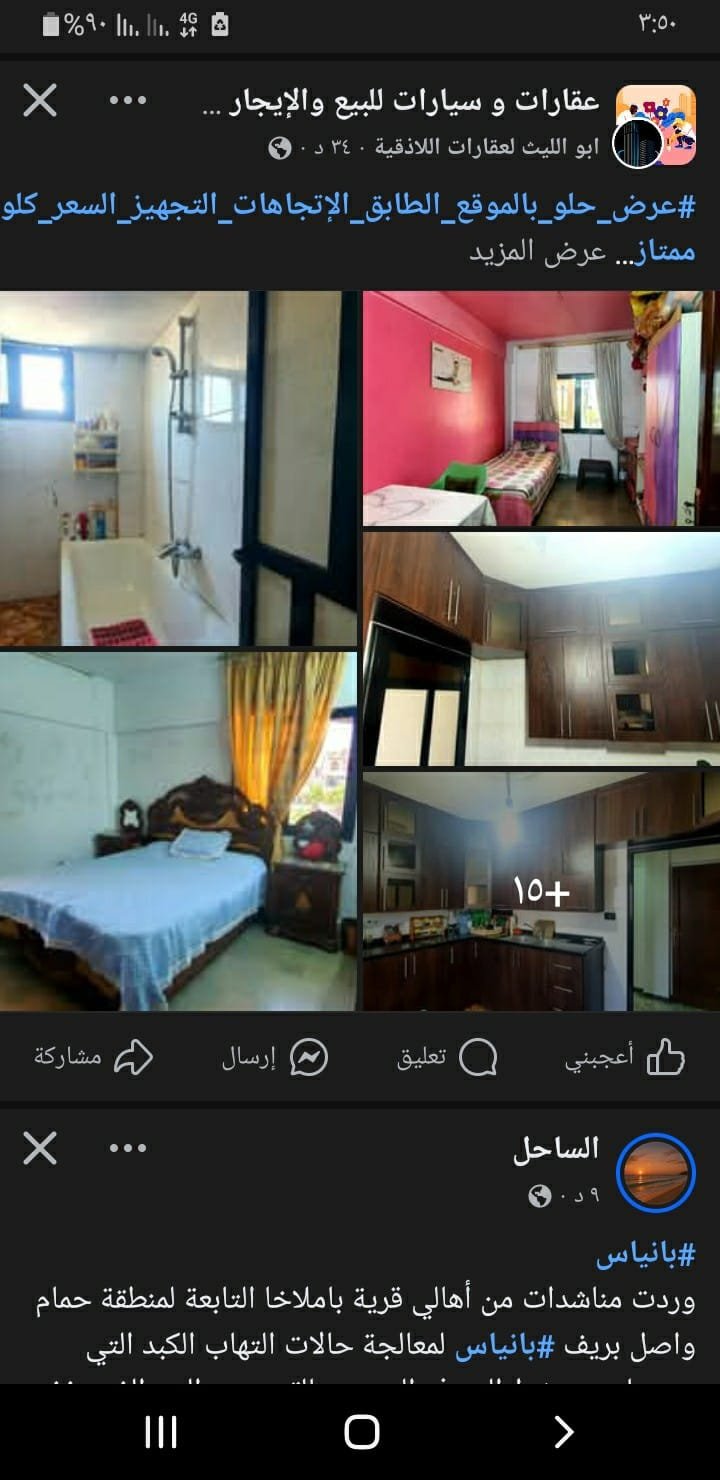720x1480 pixels.
Task: Comment on the apartment post (تعليق)
Action: coord(447,1058)
